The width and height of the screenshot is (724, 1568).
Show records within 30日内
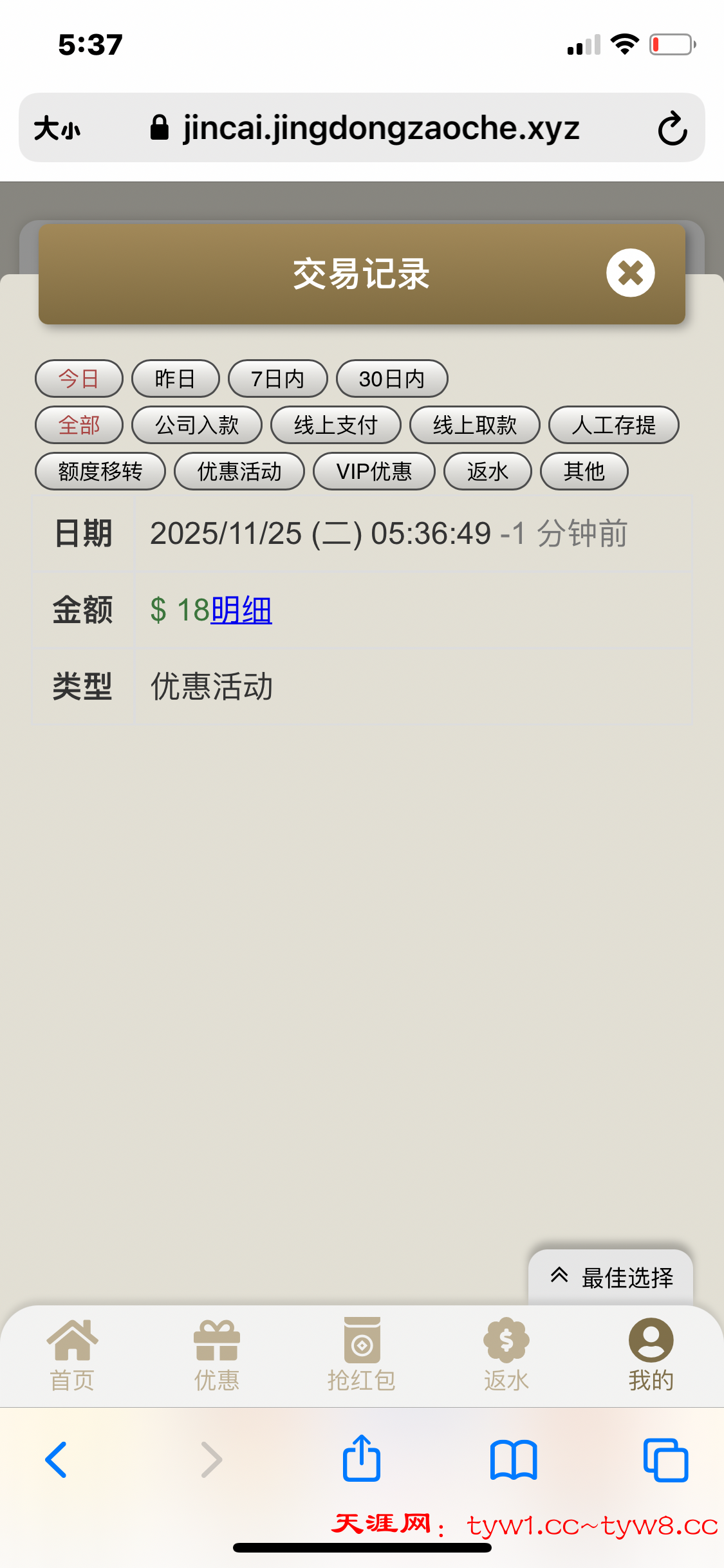(391, 378)
